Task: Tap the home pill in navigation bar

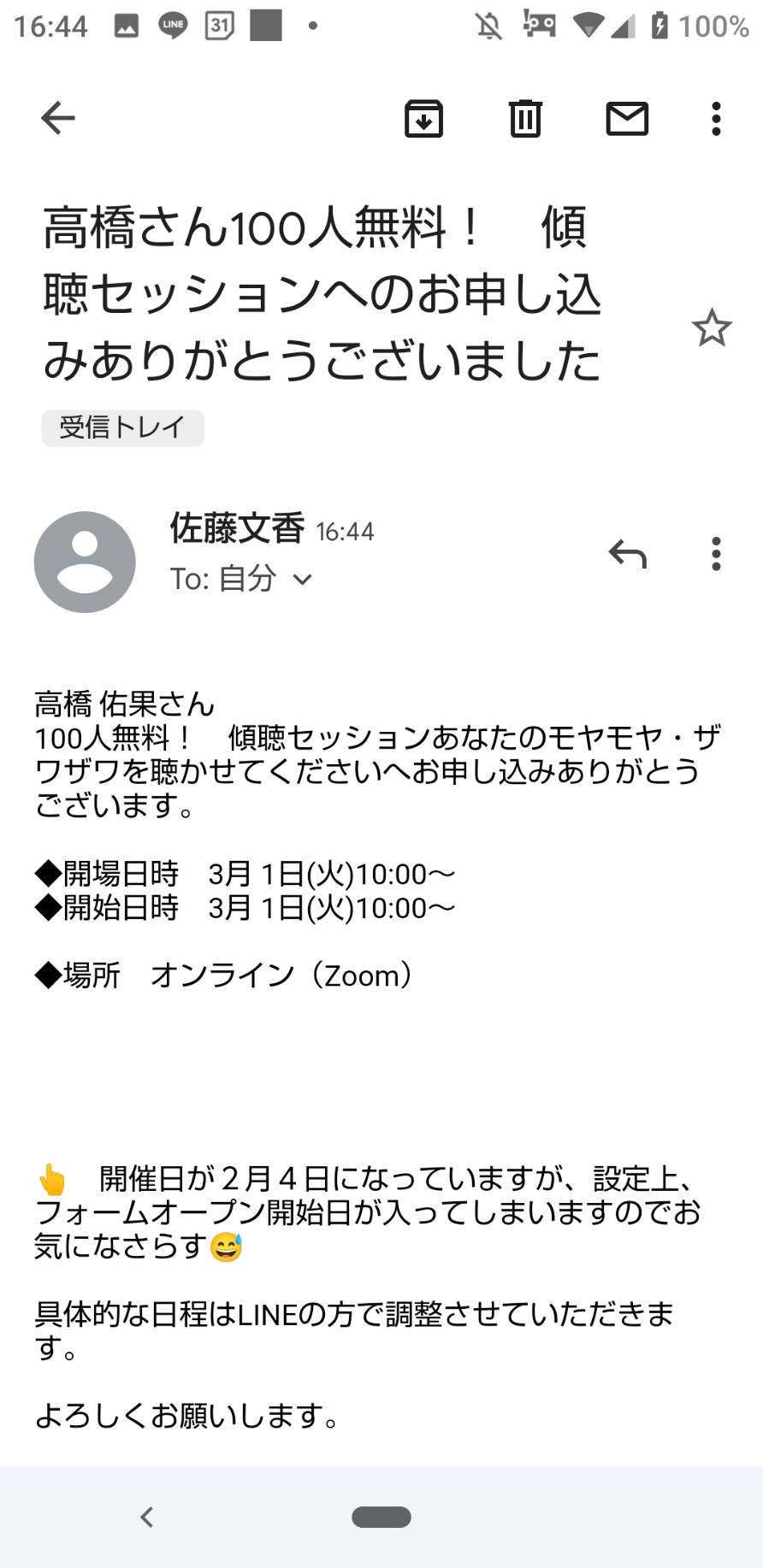Action: click(x=381, y=1517)
